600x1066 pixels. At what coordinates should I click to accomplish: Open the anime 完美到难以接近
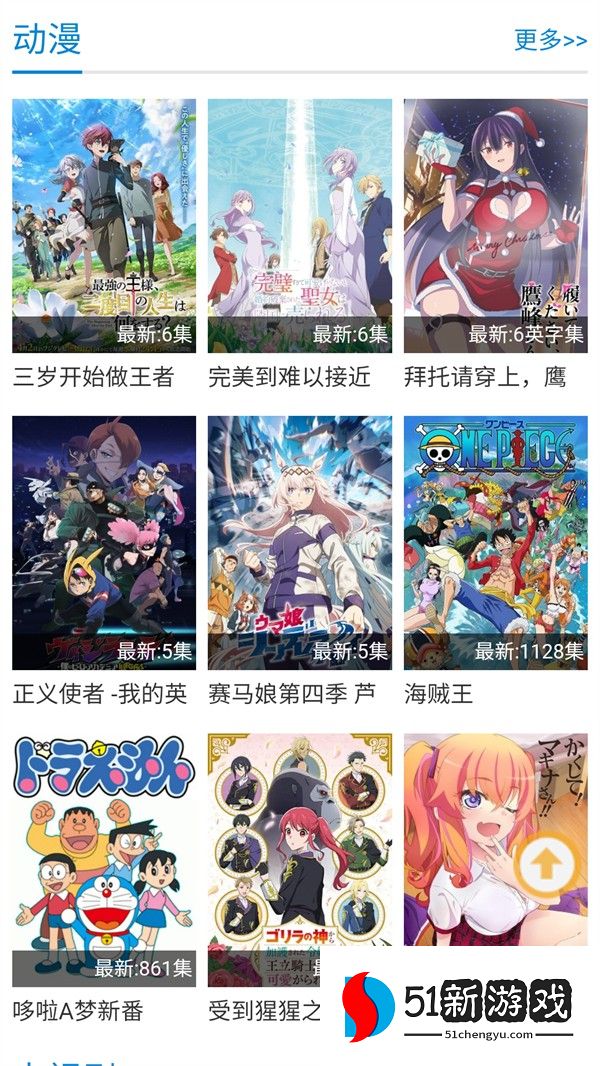(300, 226)
